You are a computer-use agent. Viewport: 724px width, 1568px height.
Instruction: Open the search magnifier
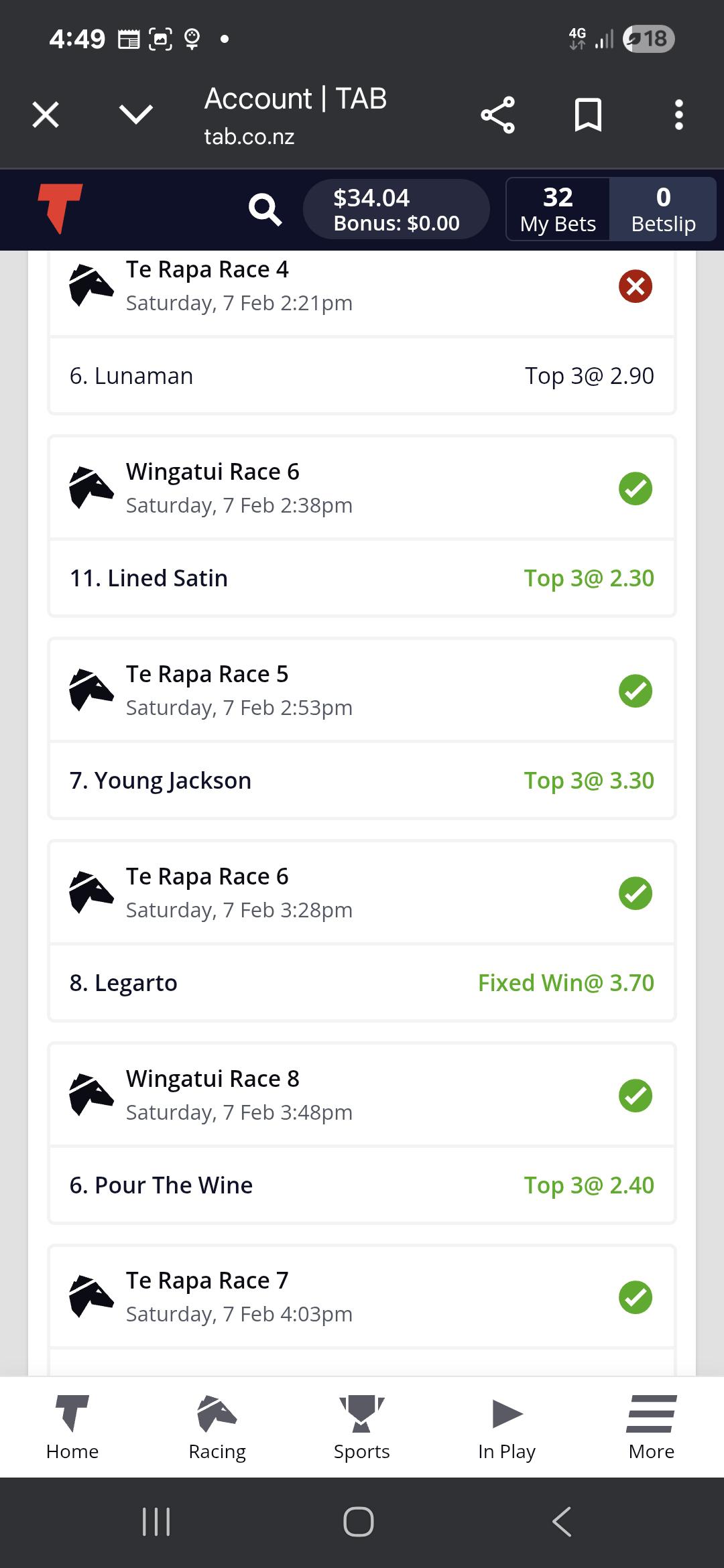coord(265,210)
